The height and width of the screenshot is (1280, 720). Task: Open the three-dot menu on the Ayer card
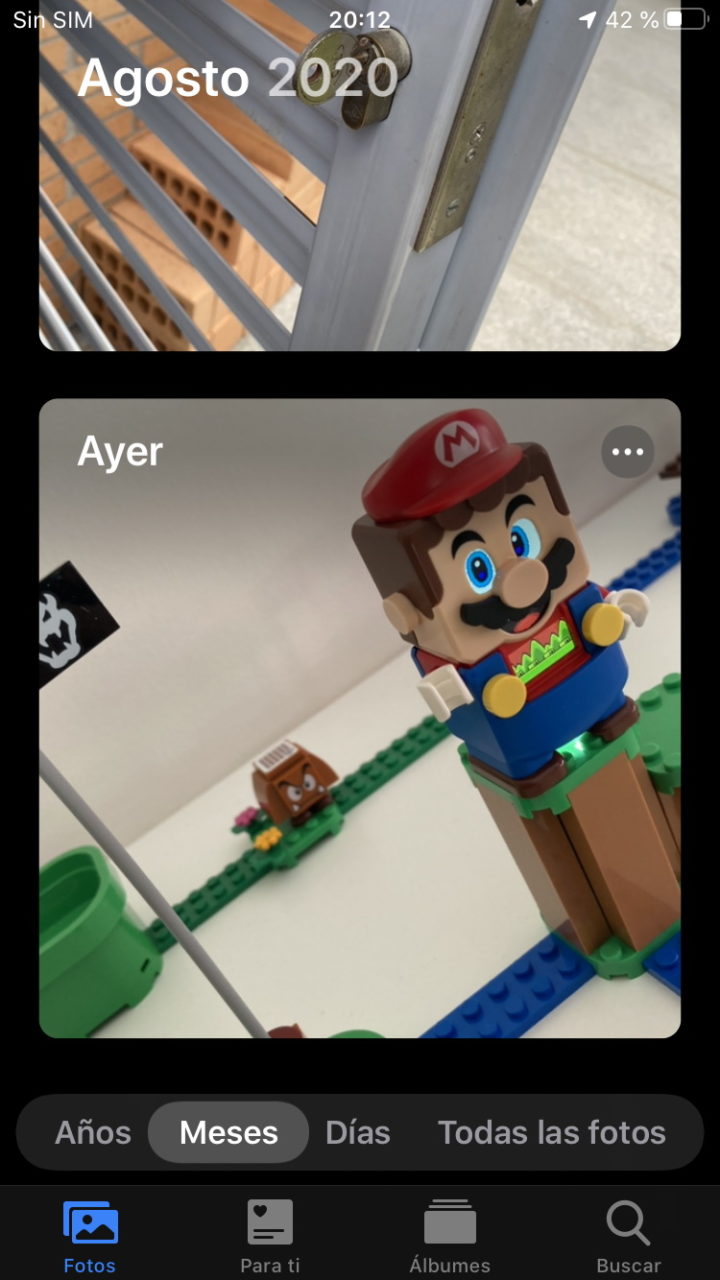pos(628,452)
